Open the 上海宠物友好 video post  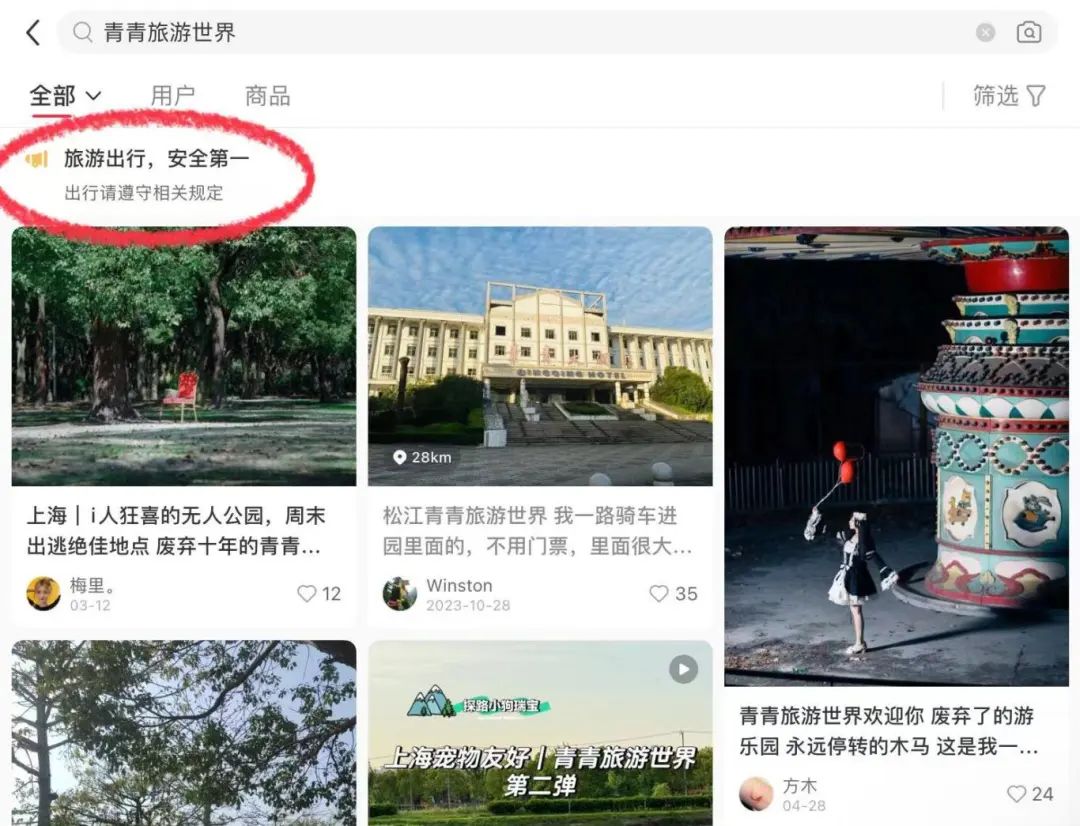pyautogui.click(x=540, y=735)
